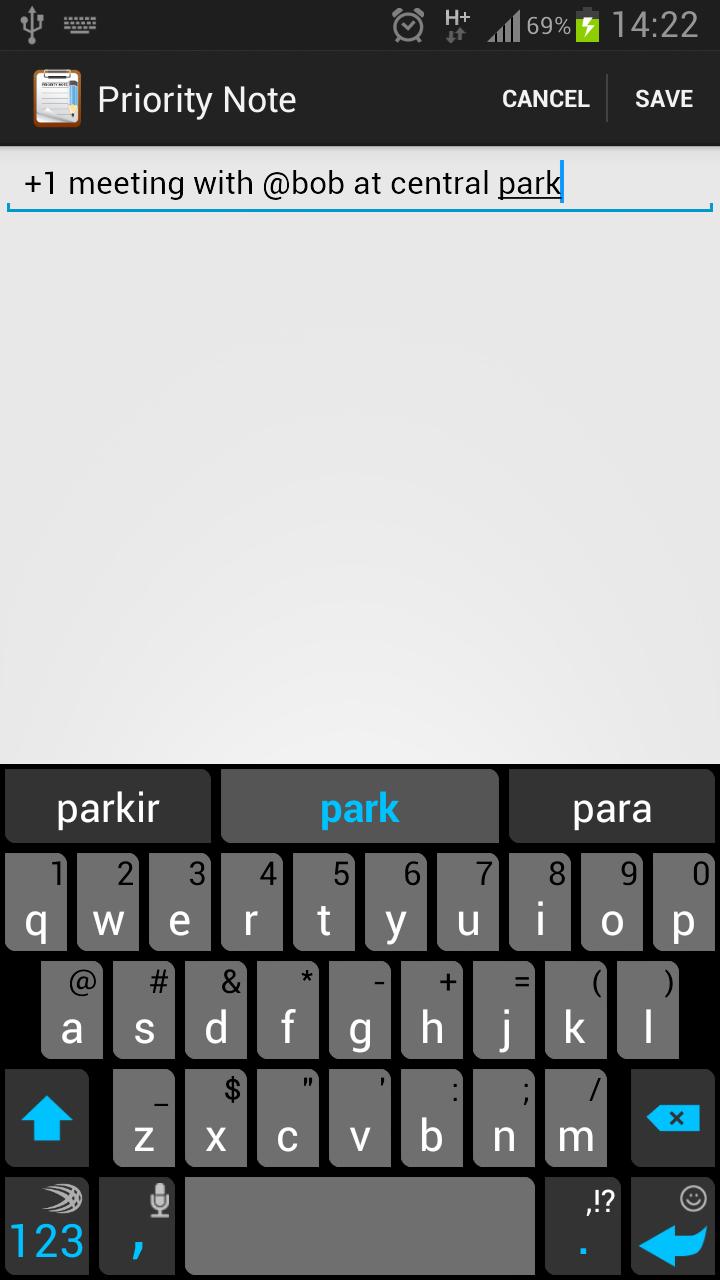Toggle the keyboard shift key
The image size is (720, 1280).
[x=47, y=1118]
